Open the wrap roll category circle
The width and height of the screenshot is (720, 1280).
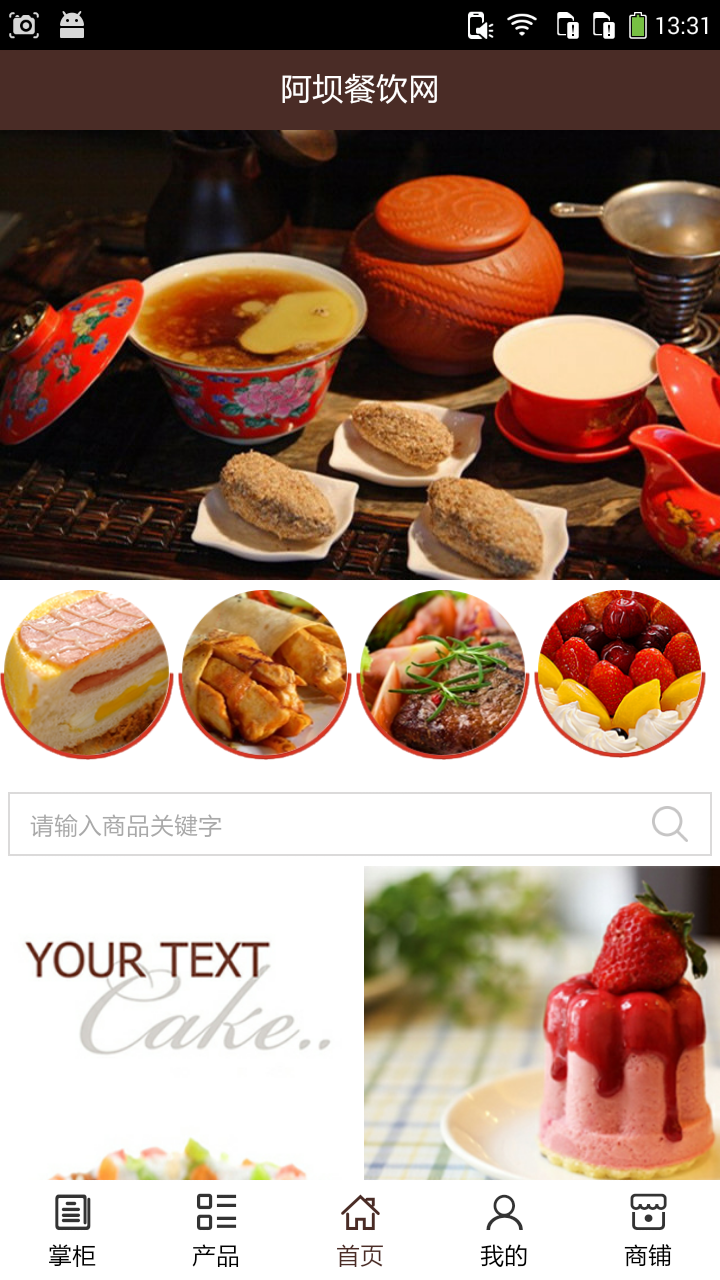tap(265, 673)
